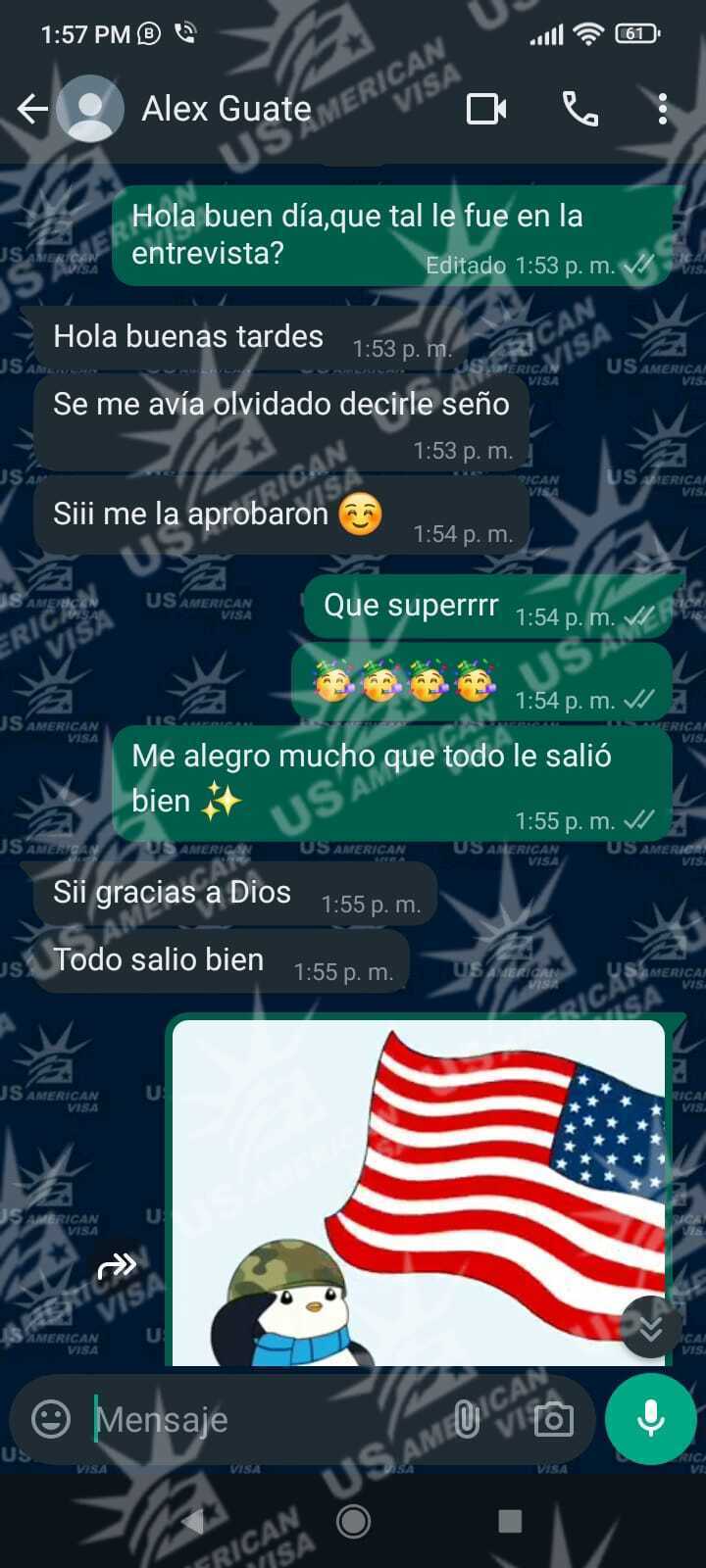
Task: Record a voice message with the microphone
Action: 651,1419
